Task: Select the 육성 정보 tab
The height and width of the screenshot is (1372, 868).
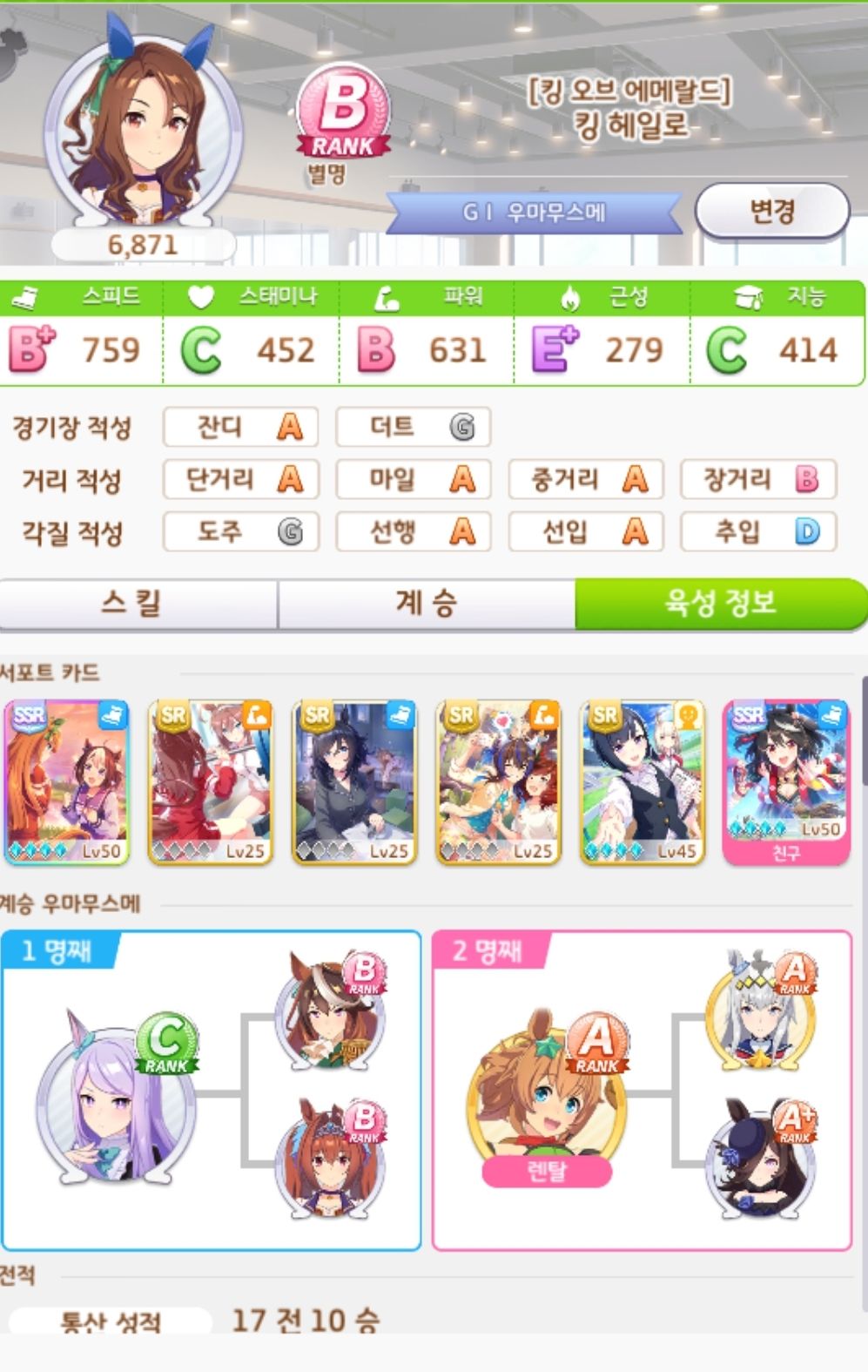Action: (x=720, y=603)
